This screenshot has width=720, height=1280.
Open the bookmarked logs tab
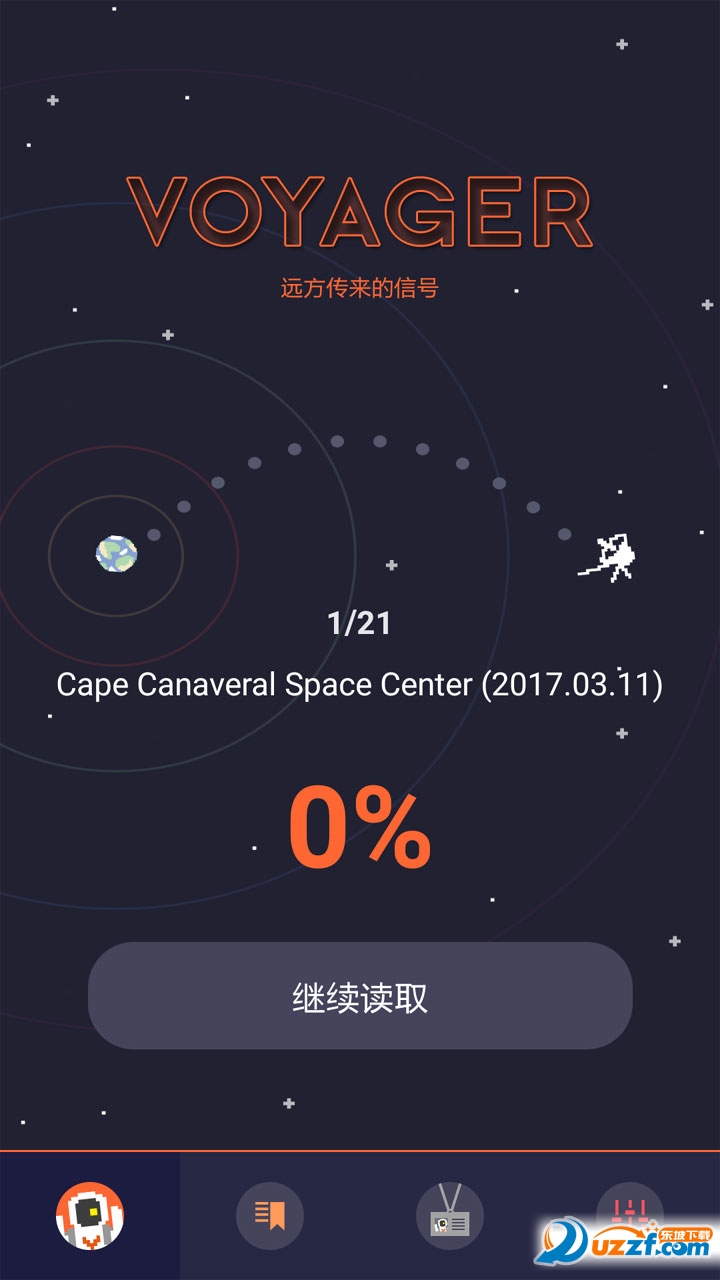(x=270, y=1216)
